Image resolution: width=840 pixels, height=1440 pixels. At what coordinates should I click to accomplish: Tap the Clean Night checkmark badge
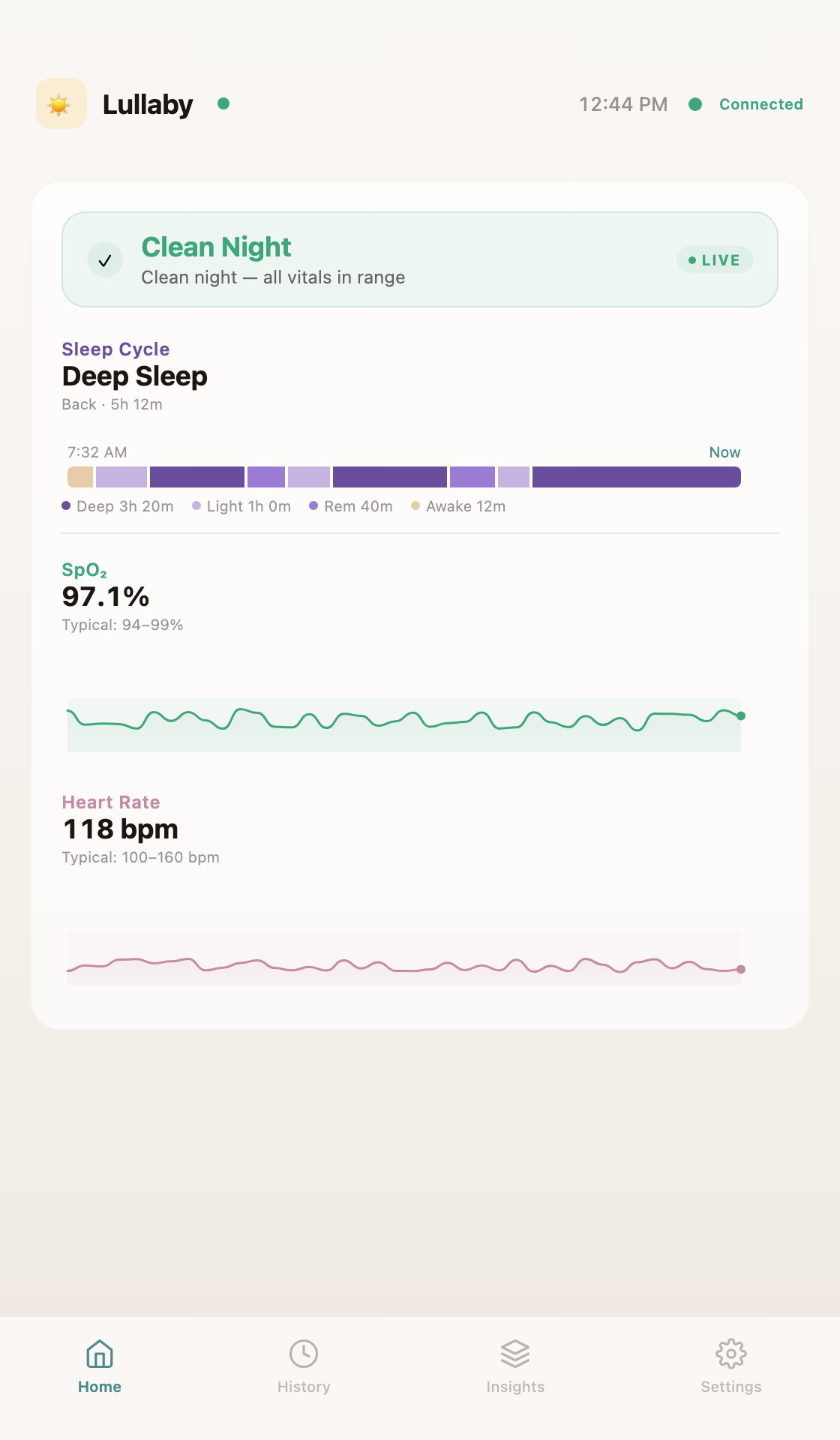pos(105,259)
